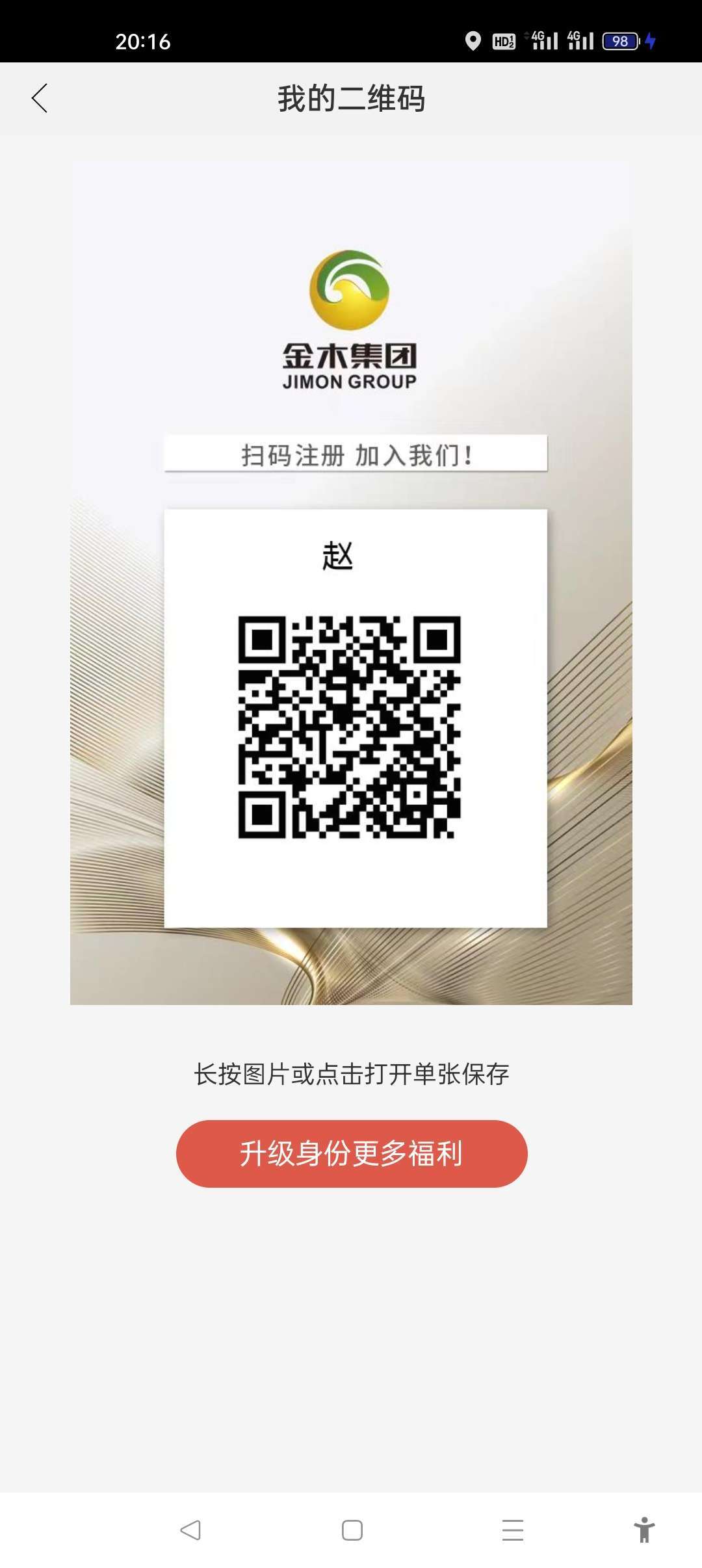Tap the system back triangle button

pyautogui.click(x=190, y=1530)
